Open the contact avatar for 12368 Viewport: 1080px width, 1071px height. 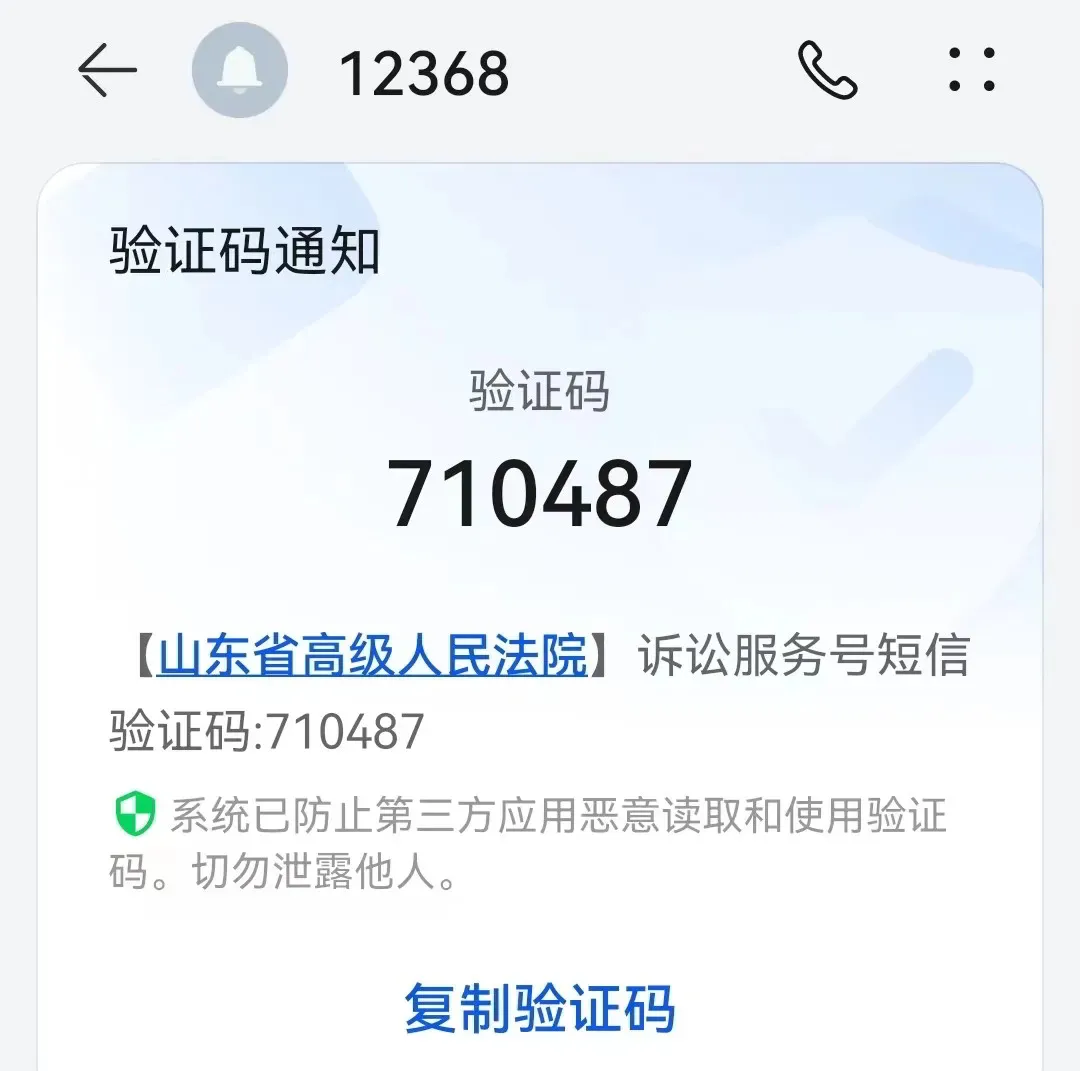(x=240, y=72)
